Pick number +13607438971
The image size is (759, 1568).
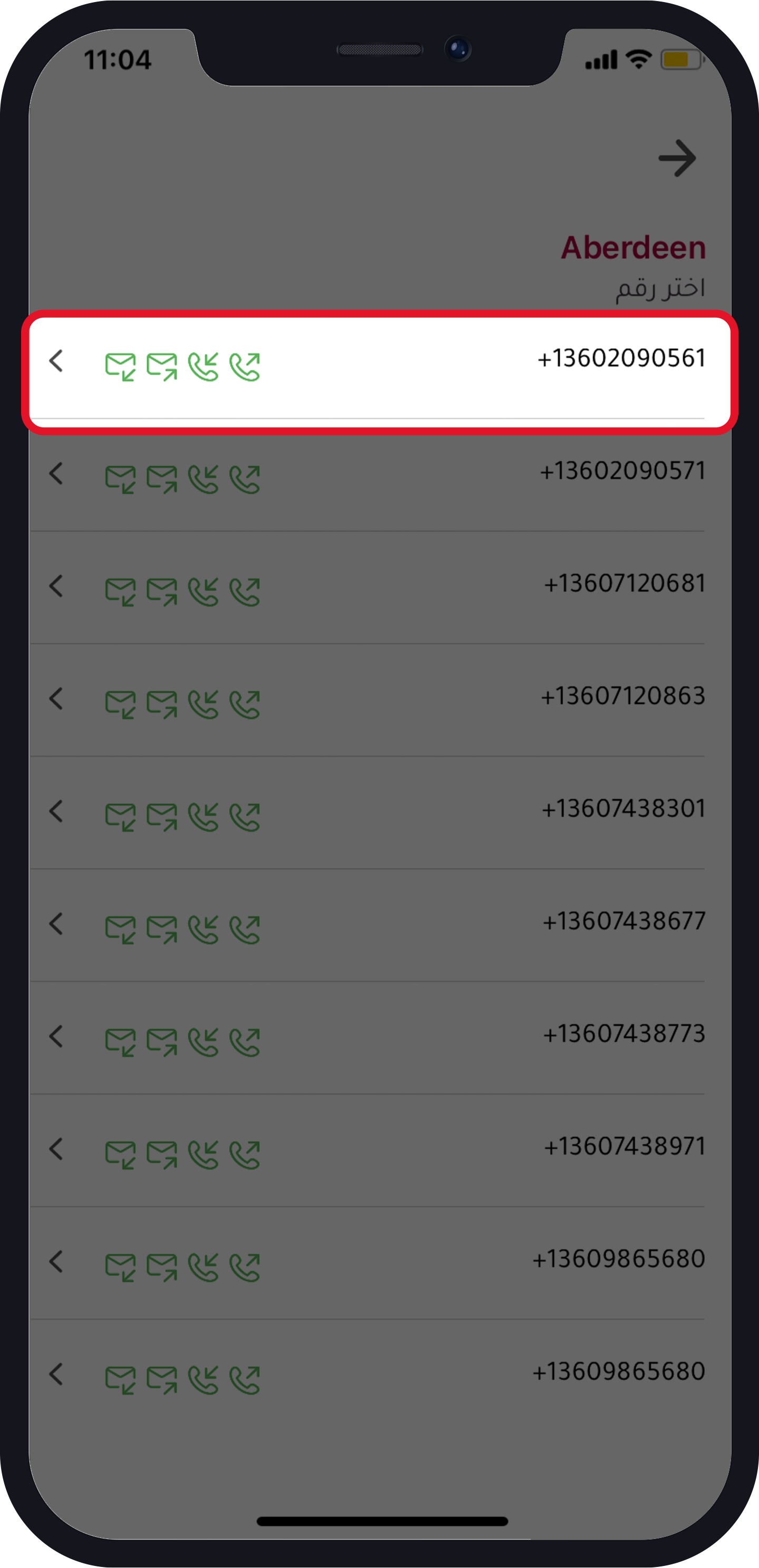tap(623, 1147)
